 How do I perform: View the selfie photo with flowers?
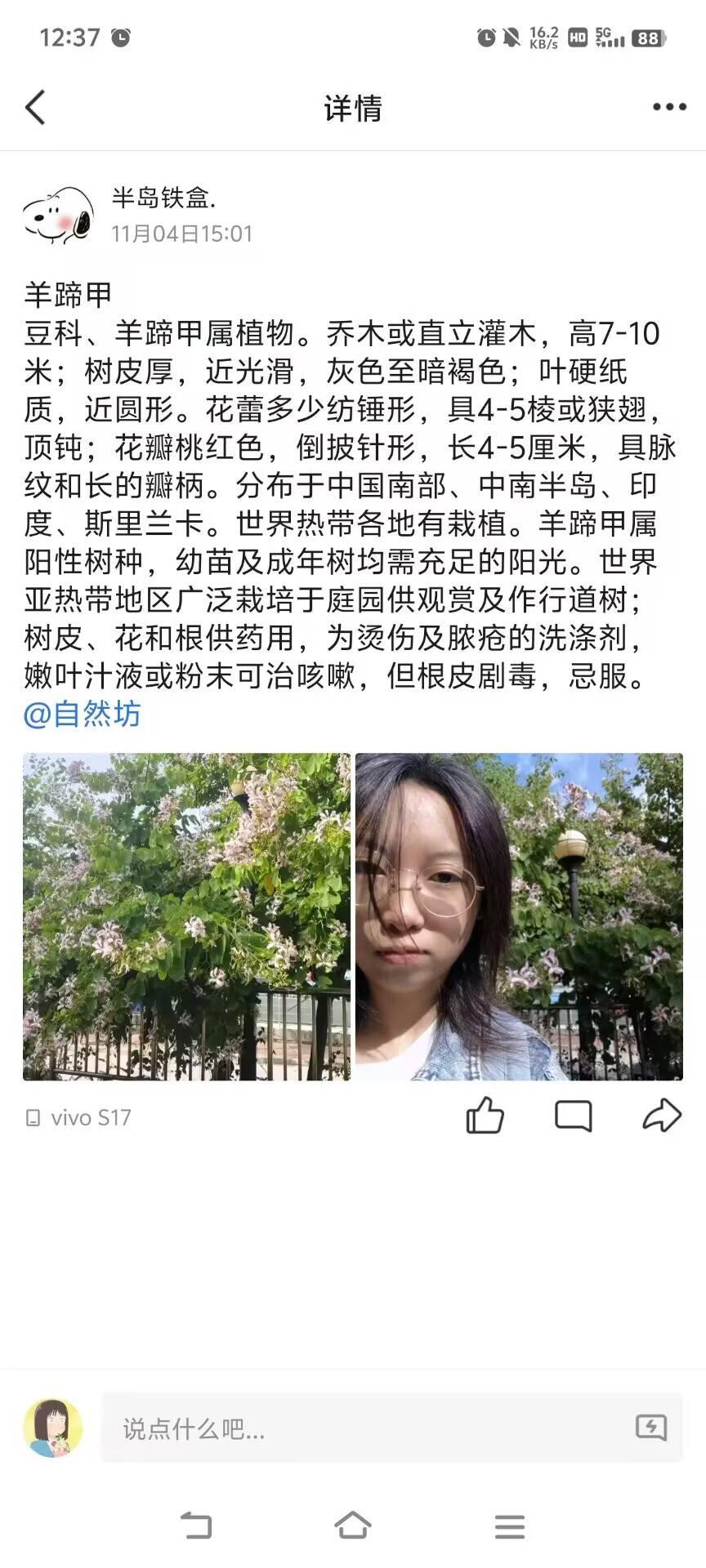pos(519,916)
